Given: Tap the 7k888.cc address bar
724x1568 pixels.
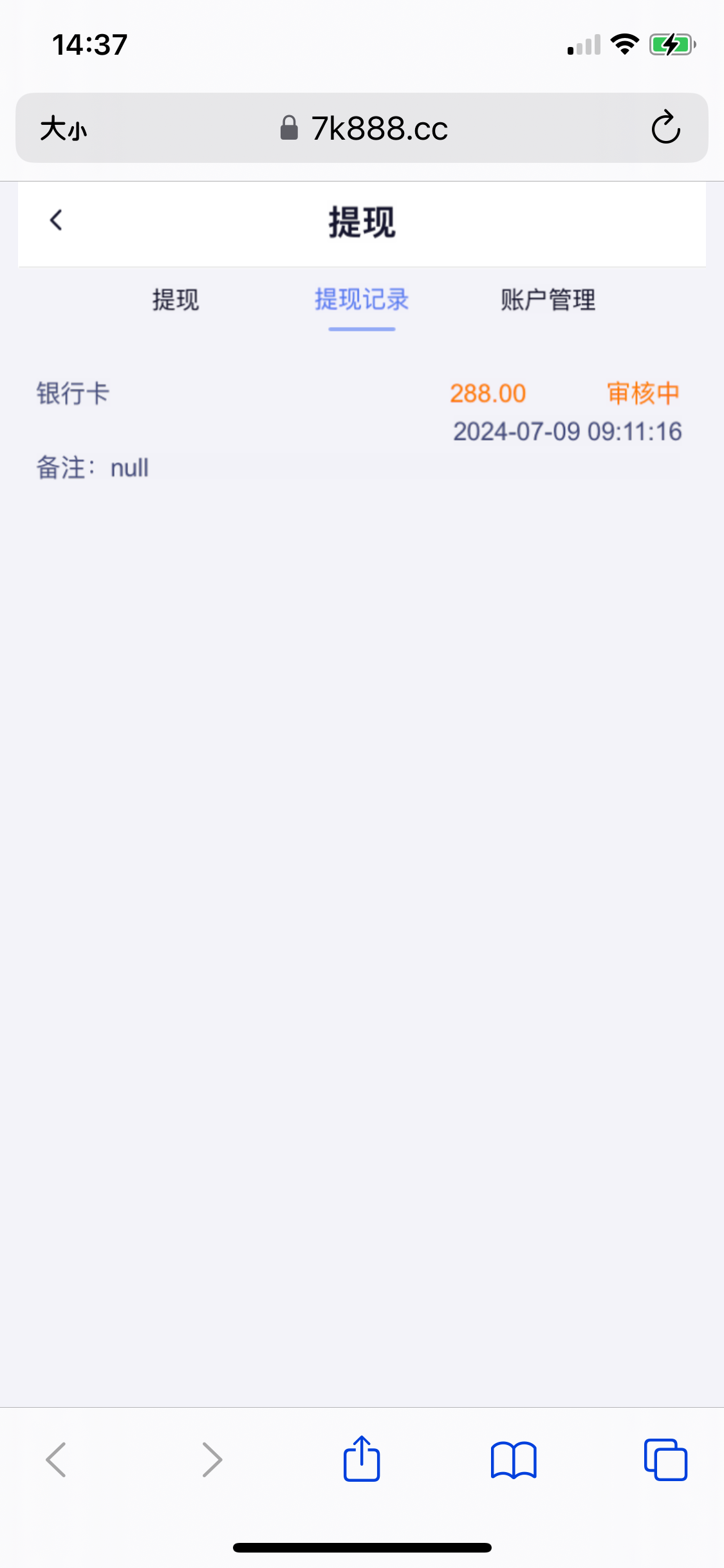Looking at the screenshot, I should 362,128.
